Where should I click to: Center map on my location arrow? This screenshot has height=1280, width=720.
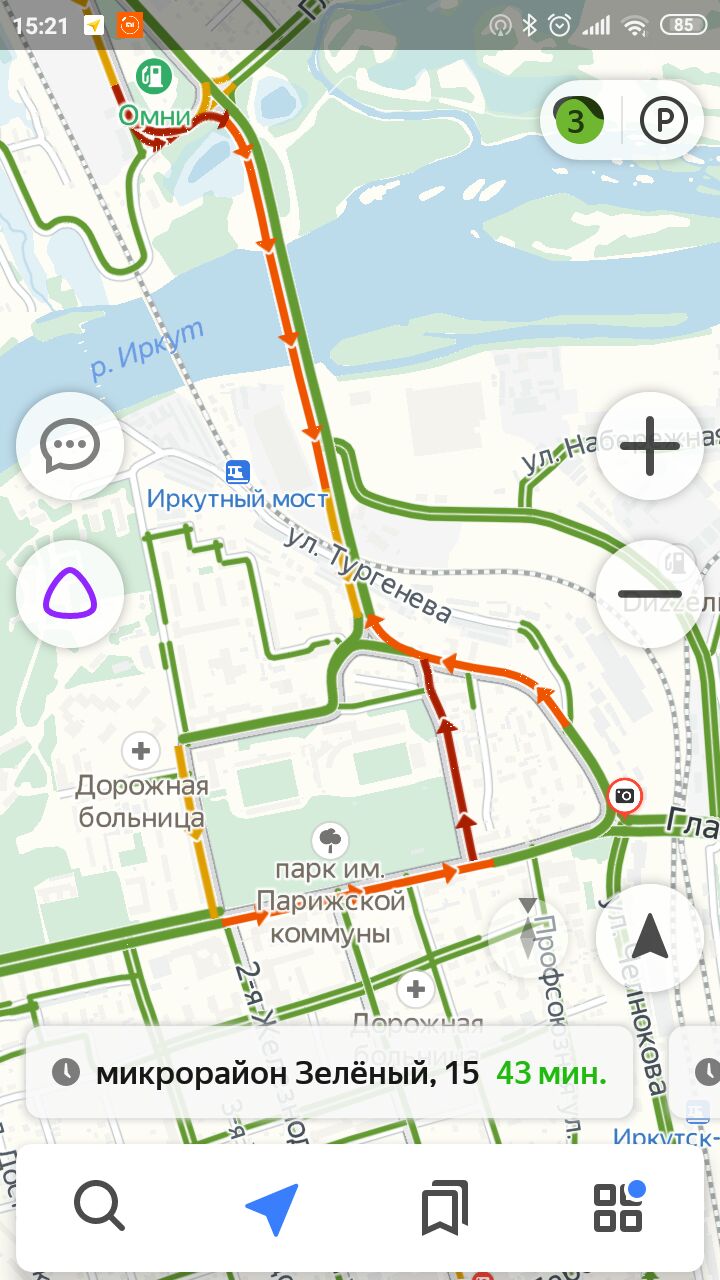tap(650, 938)
